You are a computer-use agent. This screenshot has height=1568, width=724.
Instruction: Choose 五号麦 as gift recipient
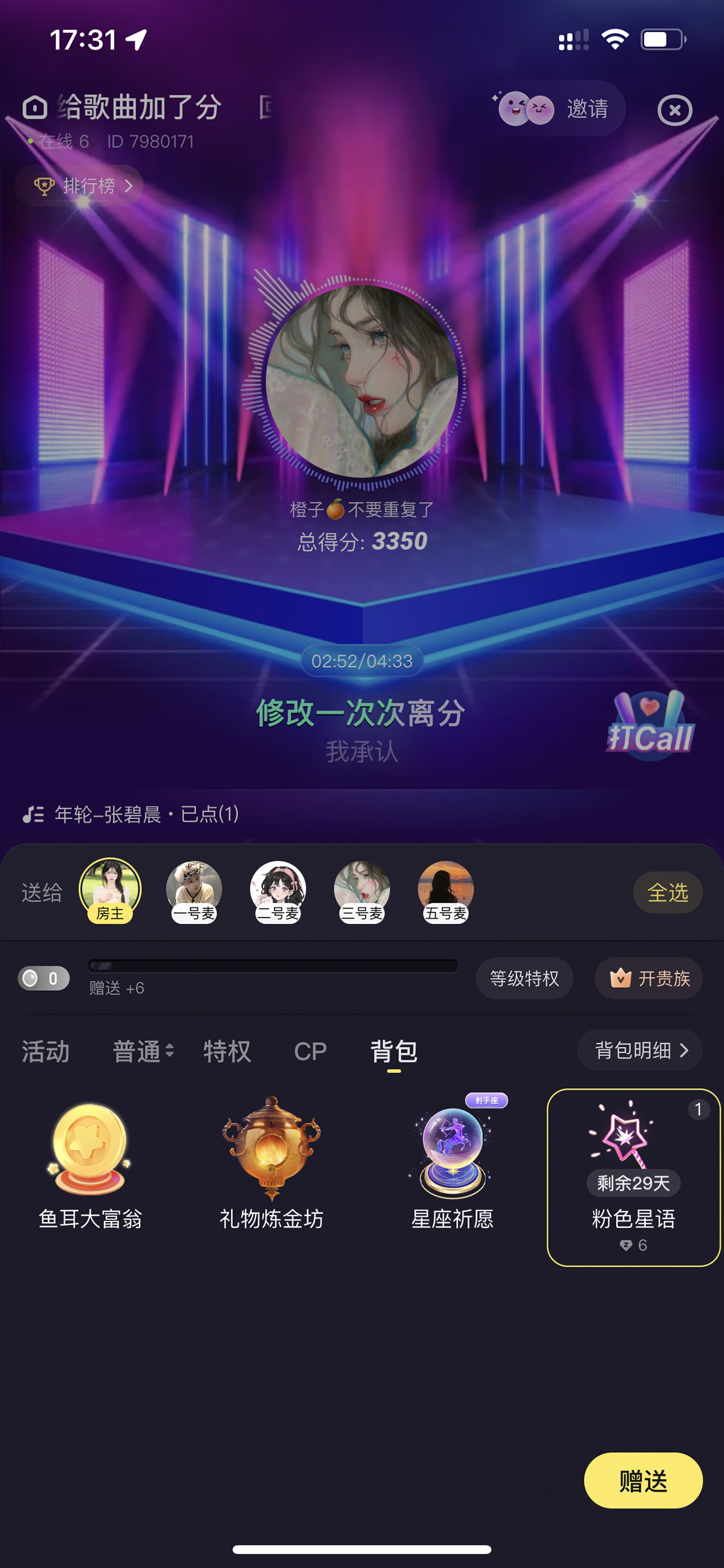[446, 892]
